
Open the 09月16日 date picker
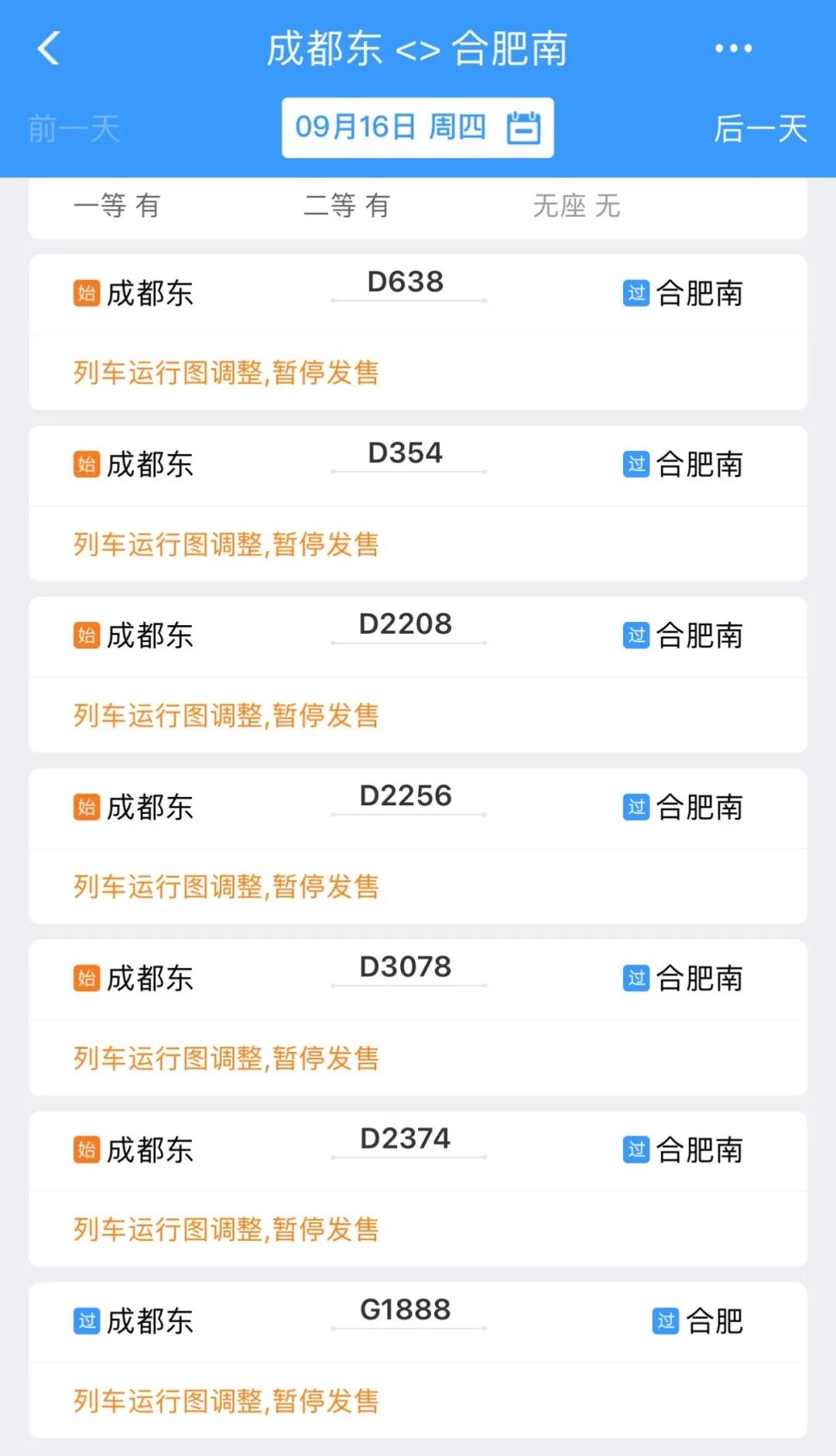pos(417,128)
